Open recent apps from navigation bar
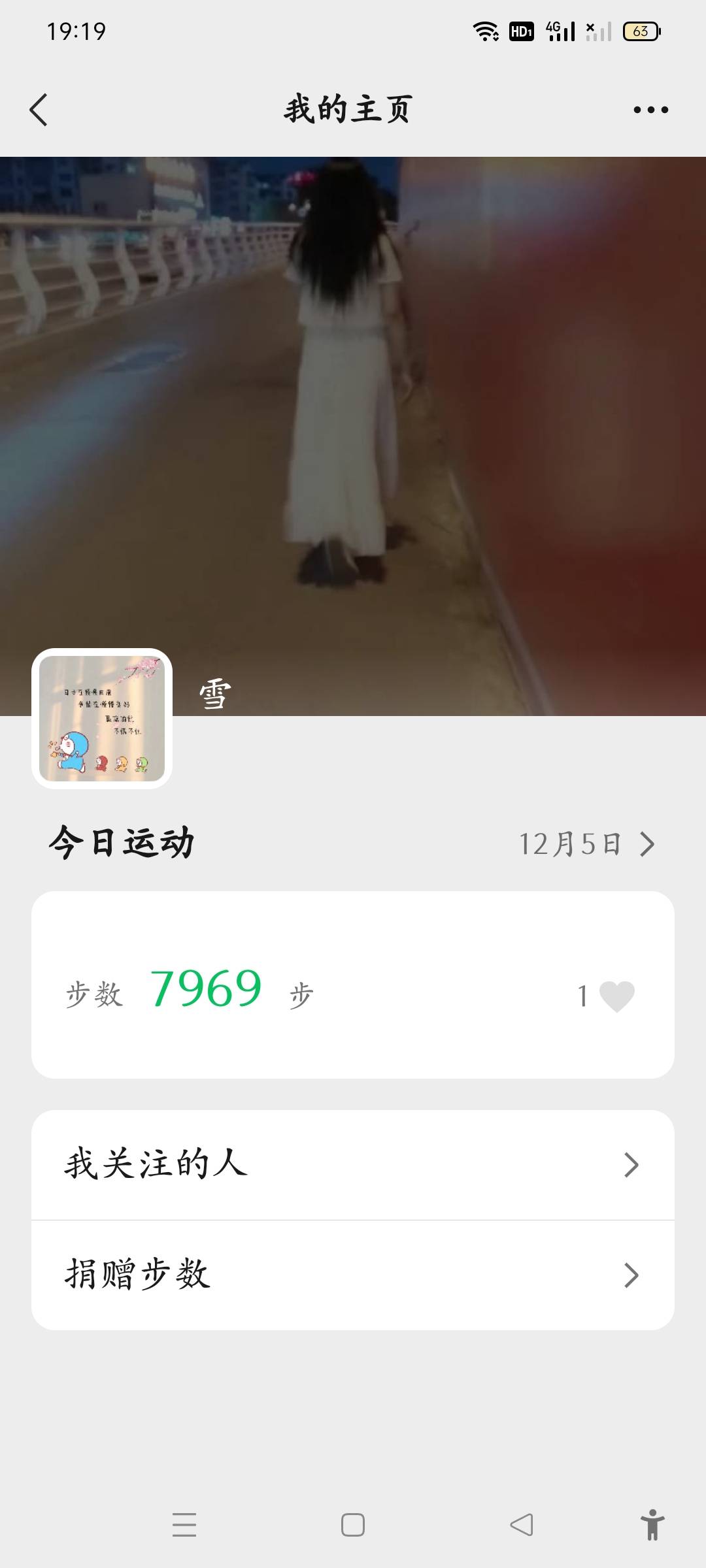706x1568 pixels. tap(185, 1524)
